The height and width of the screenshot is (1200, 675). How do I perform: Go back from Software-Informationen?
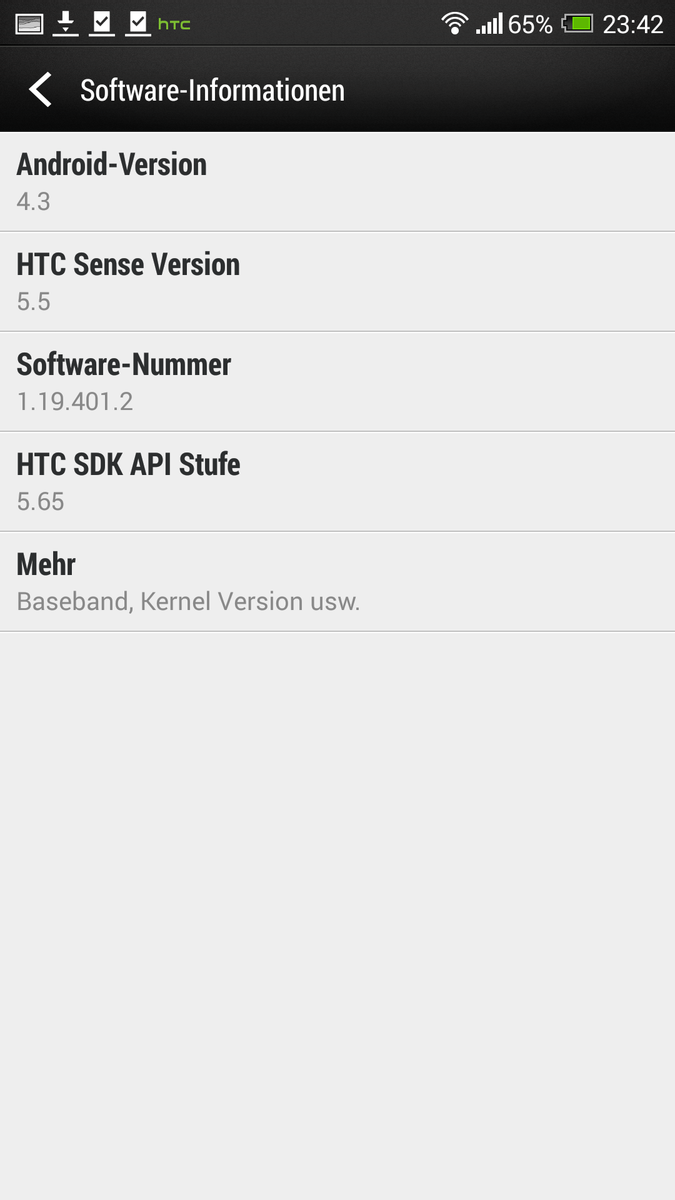point(40,90)
